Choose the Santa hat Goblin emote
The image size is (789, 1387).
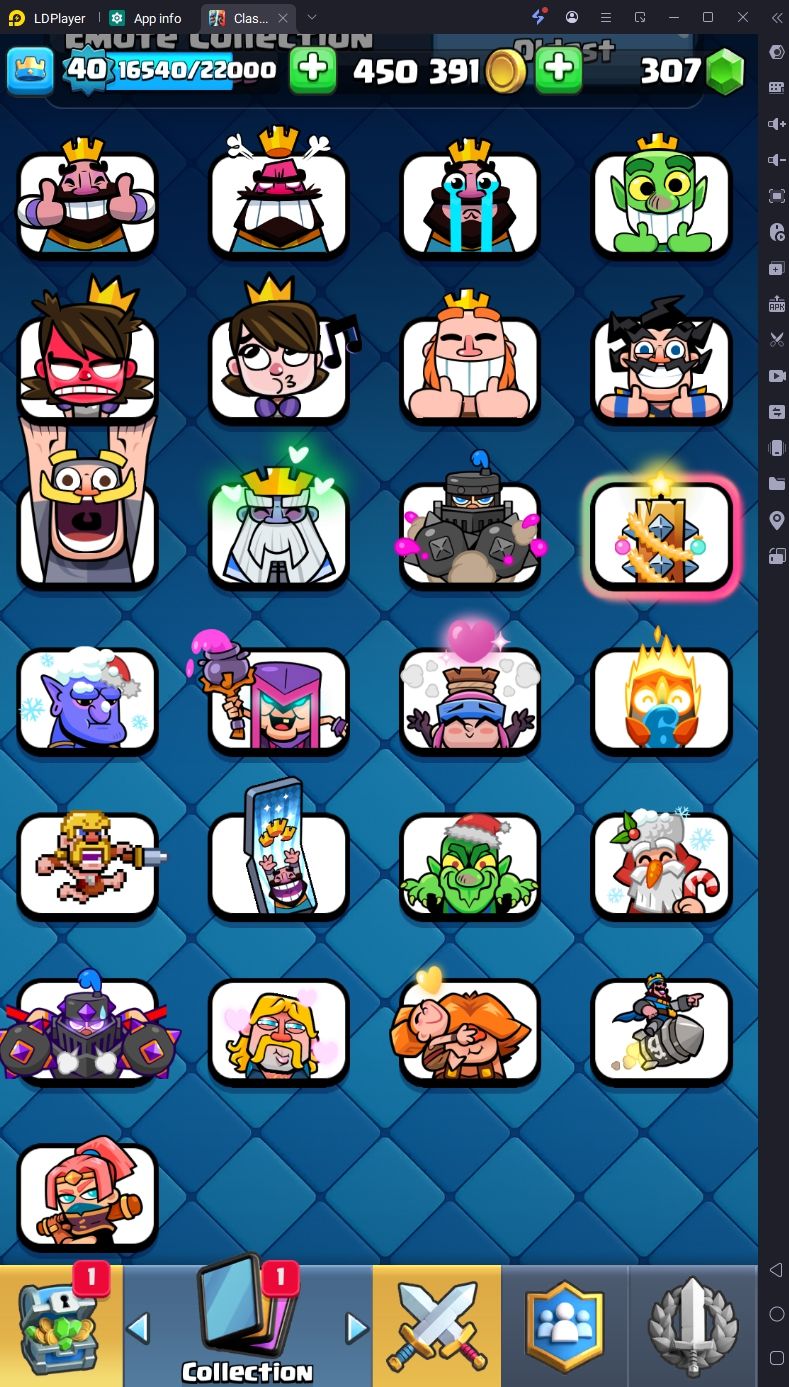[x=470, y=865]
